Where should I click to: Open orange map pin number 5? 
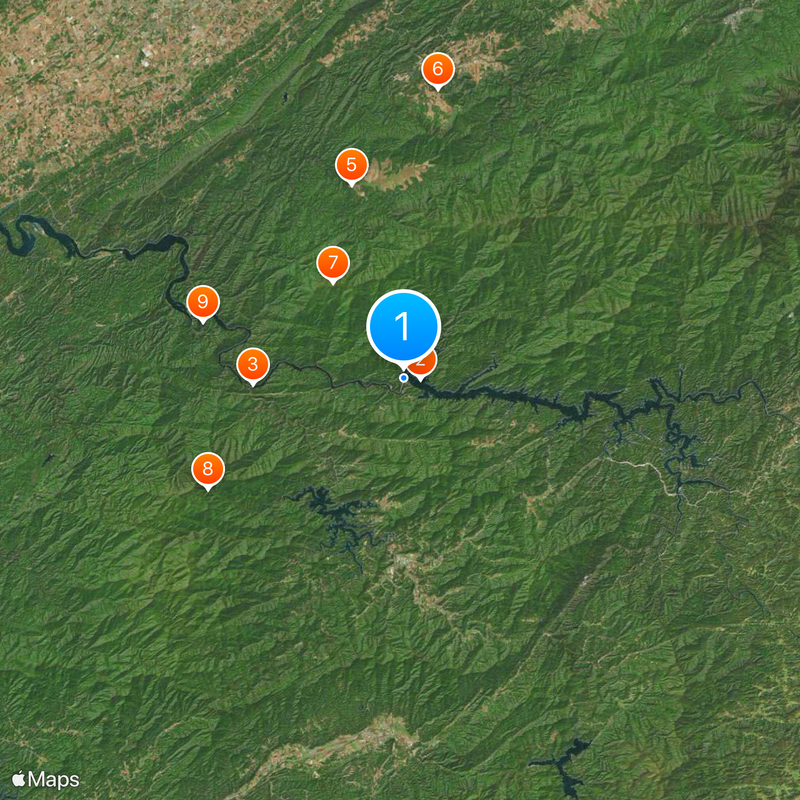tap(351, 165)
